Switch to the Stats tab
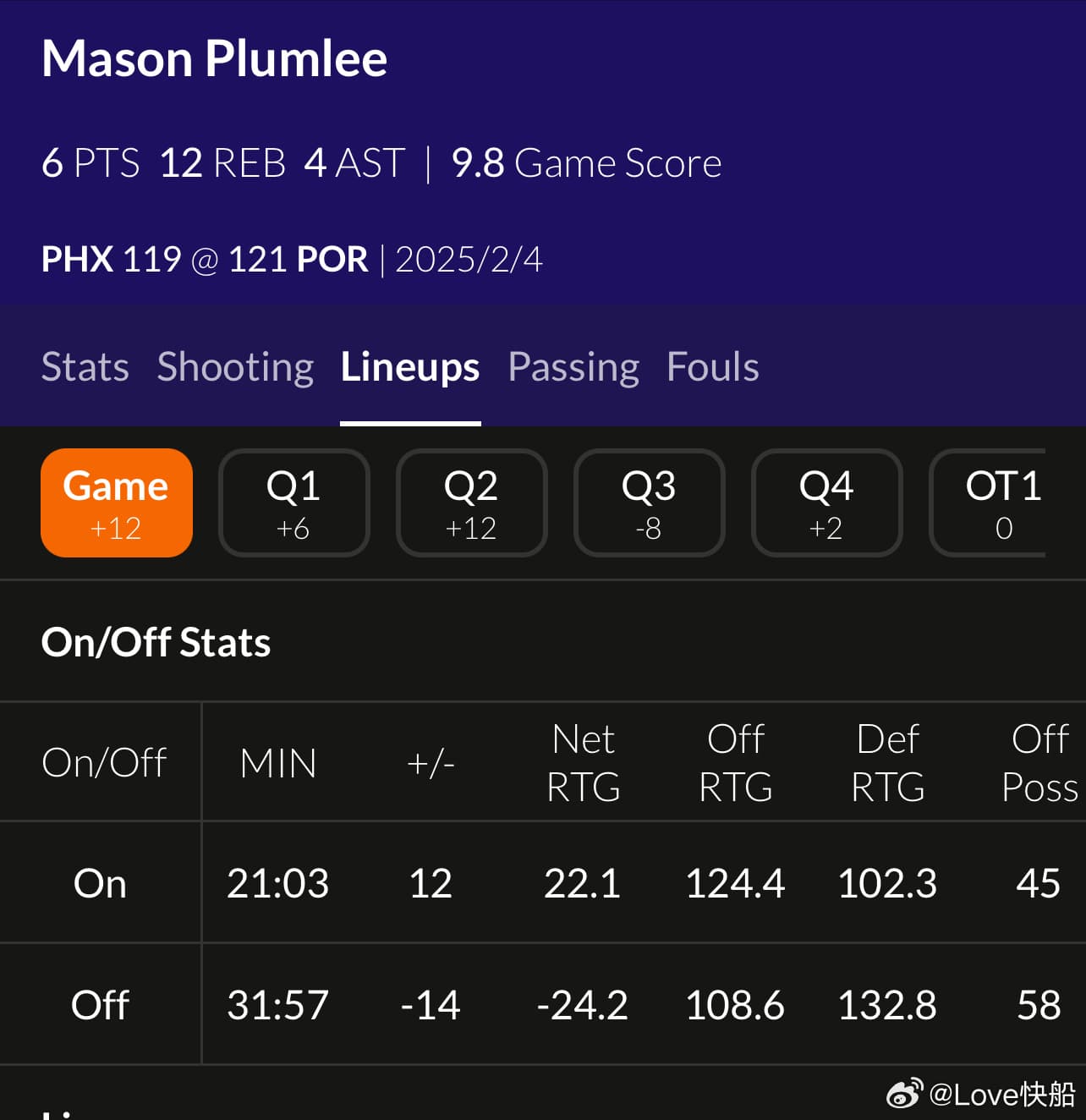This screenshot has width=1086, height=1120. (85, 367)
